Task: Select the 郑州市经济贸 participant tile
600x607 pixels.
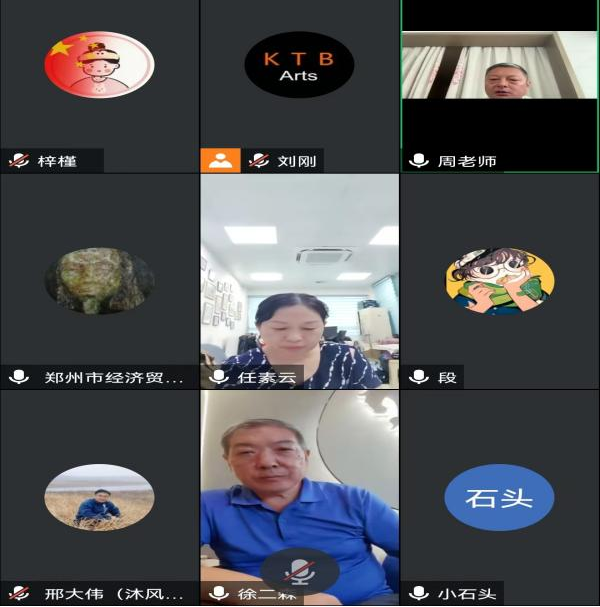Action: point(99,280)
